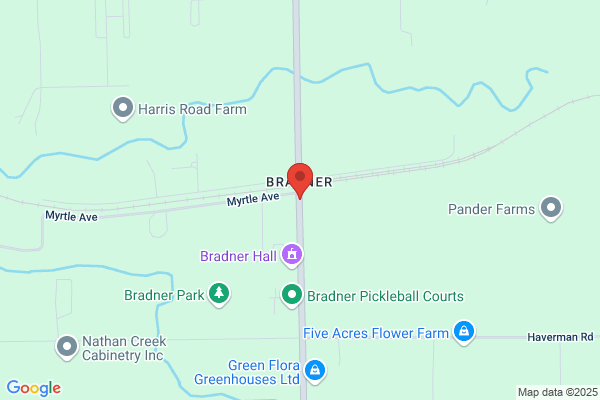Open the Harris Road Farm marker
This screenshot has width=600, height=400.
(x=123, y=109)
